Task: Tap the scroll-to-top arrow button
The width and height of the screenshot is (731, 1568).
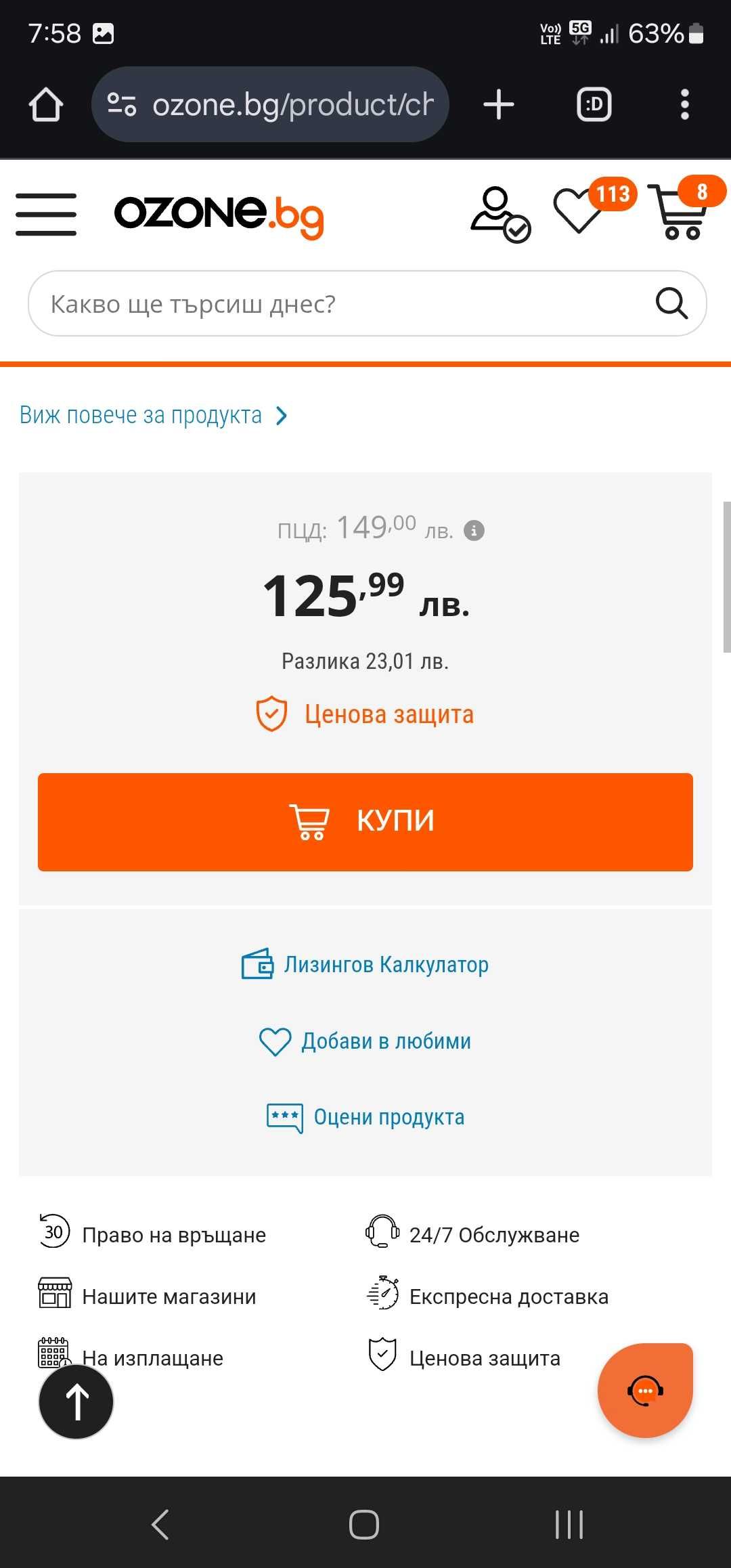Action: click(76, 1401)
